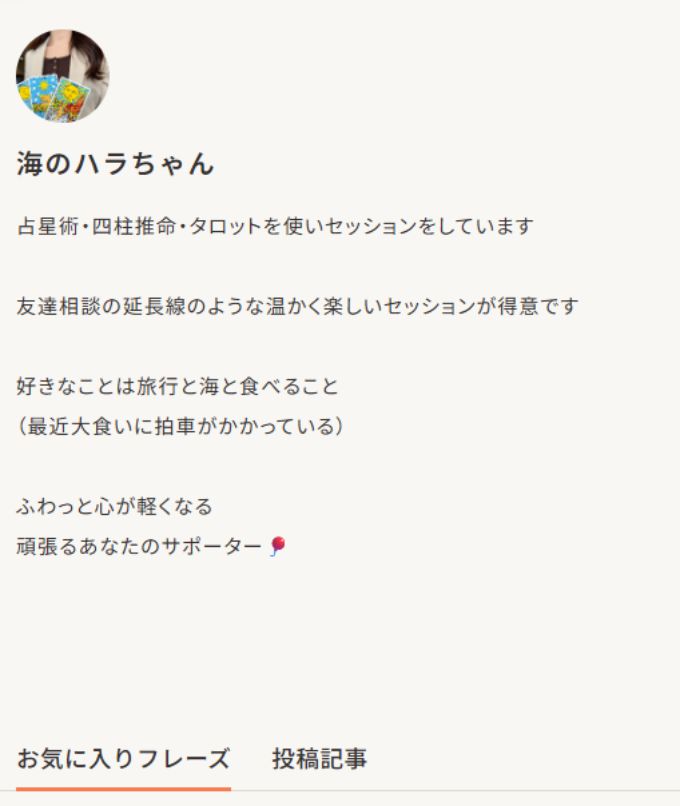Open the 投稿記事 tab
The width and height of the screenshot is (680, 806).
tap(319, 759)
